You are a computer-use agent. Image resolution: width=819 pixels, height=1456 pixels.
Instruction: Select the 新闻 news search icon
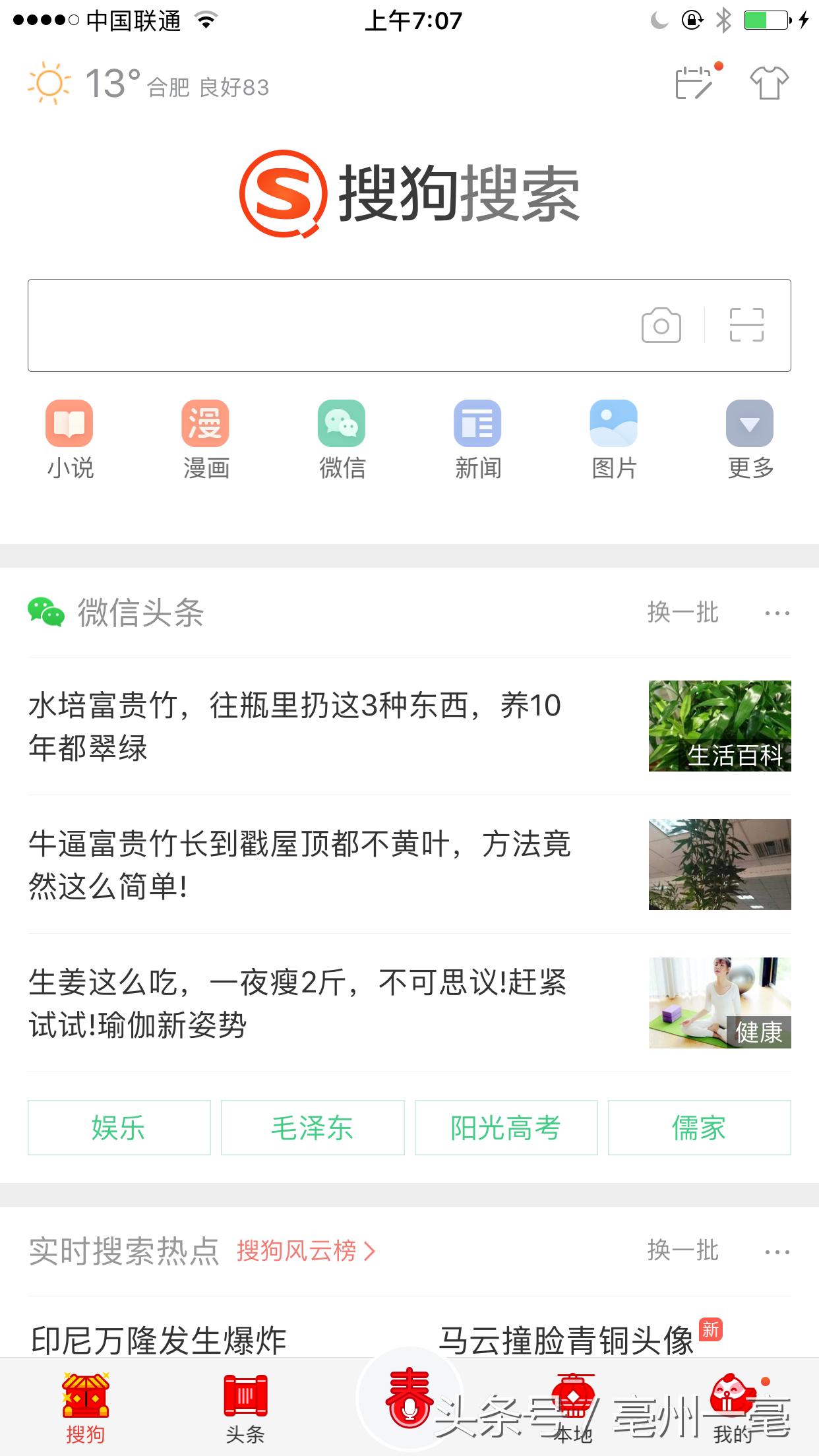[477, 425]
